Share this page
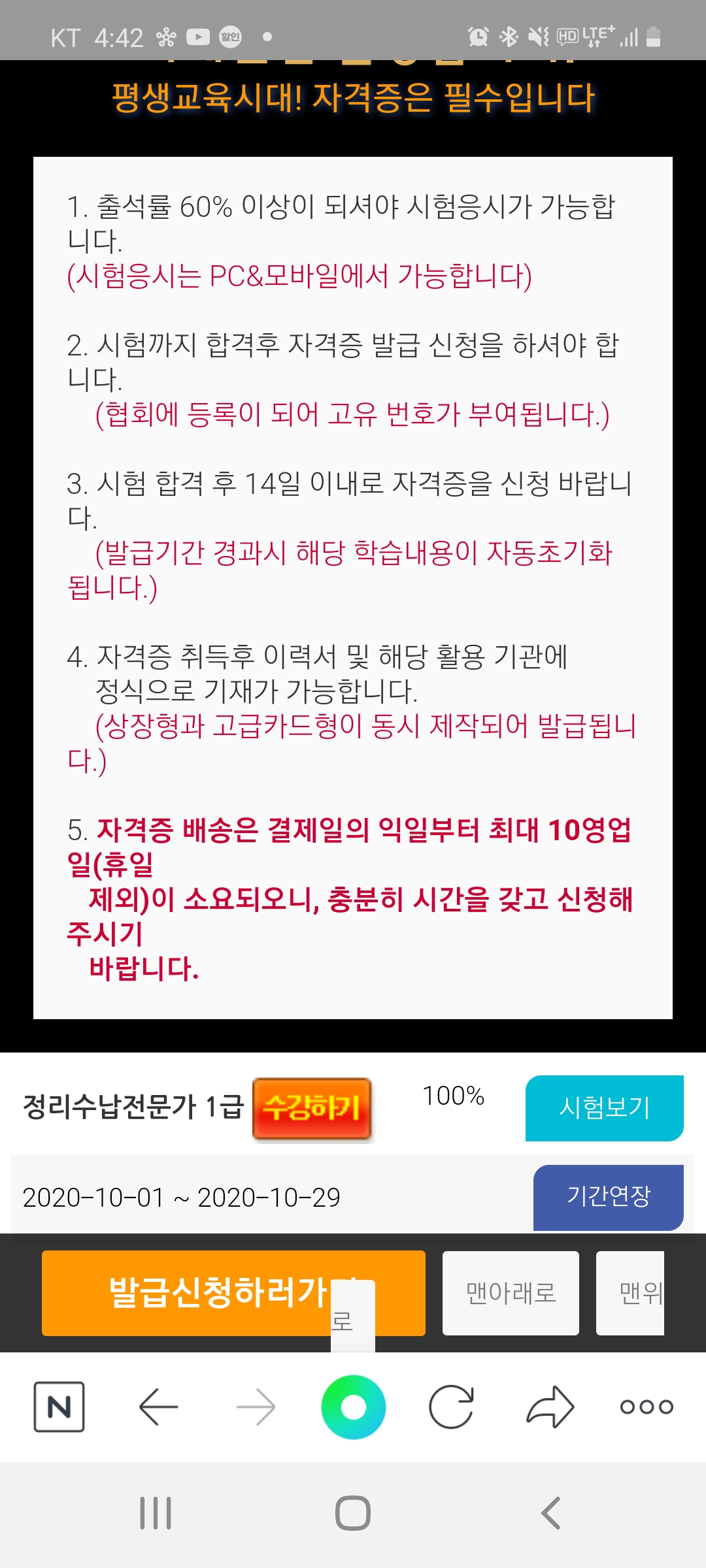The width and height of the screenshot is (706, 1568). pyautogui.click(x=550, y=1407)
